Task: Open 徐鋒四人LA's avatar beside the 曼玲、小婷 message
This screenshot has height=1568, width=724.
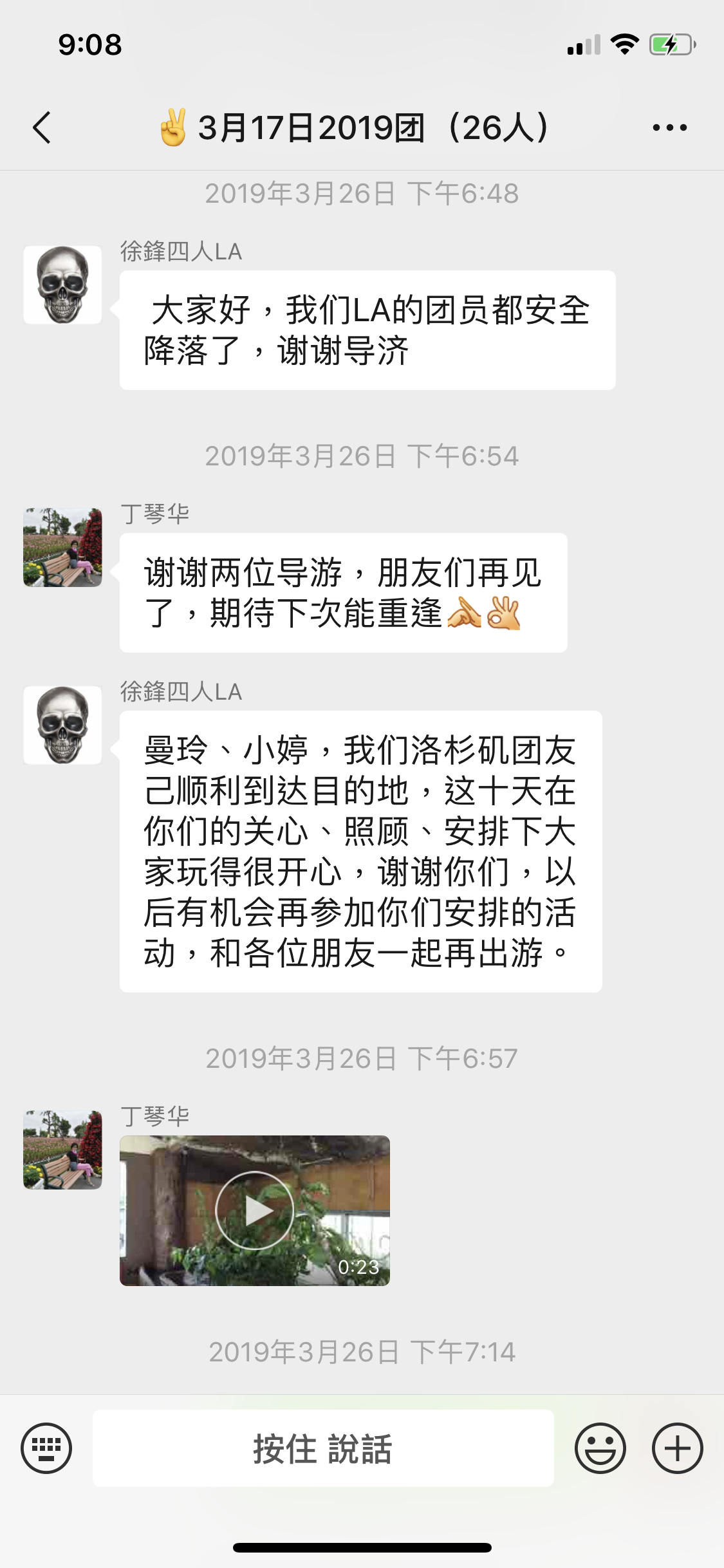Action: 62,725
